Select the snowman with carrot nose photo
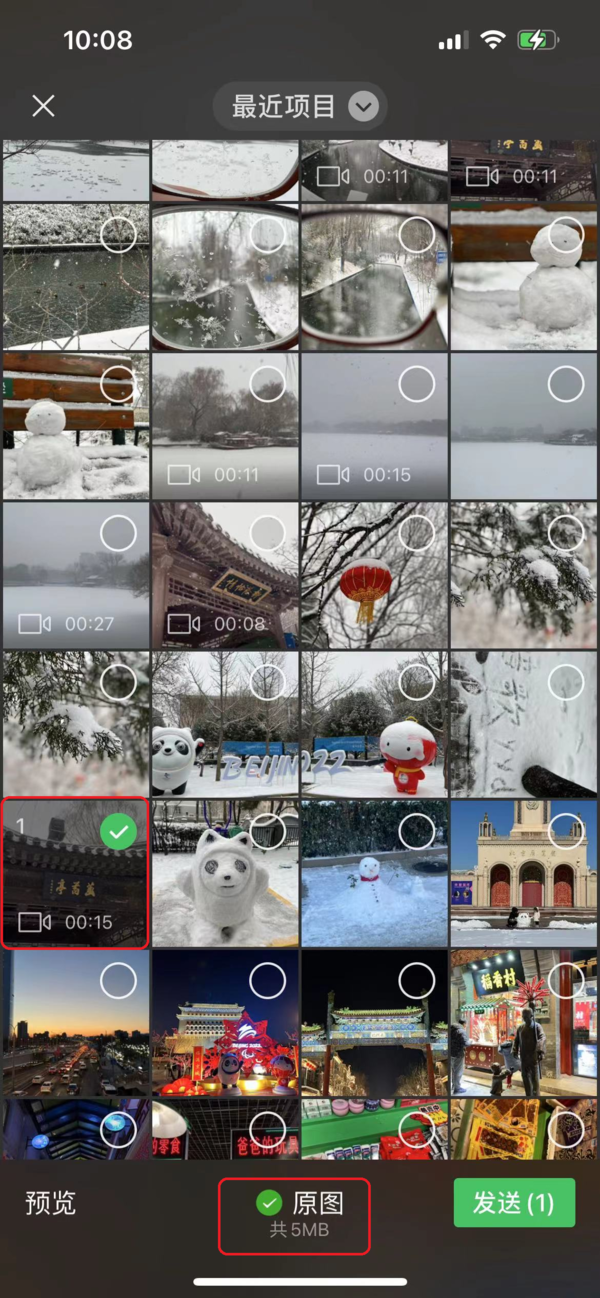 click(417, 831)
